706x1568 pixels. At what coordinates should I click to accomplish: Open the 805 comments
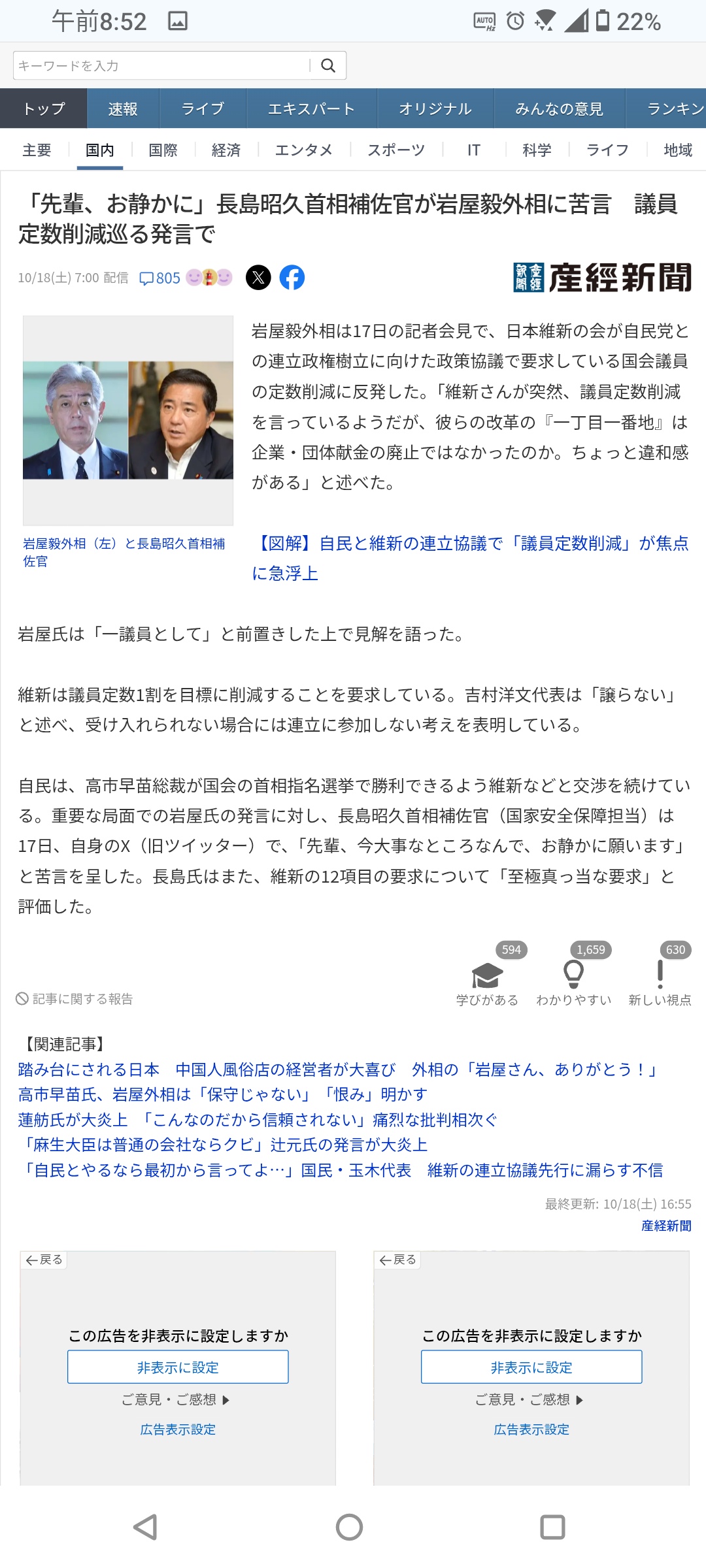click(x=160, y=278)
